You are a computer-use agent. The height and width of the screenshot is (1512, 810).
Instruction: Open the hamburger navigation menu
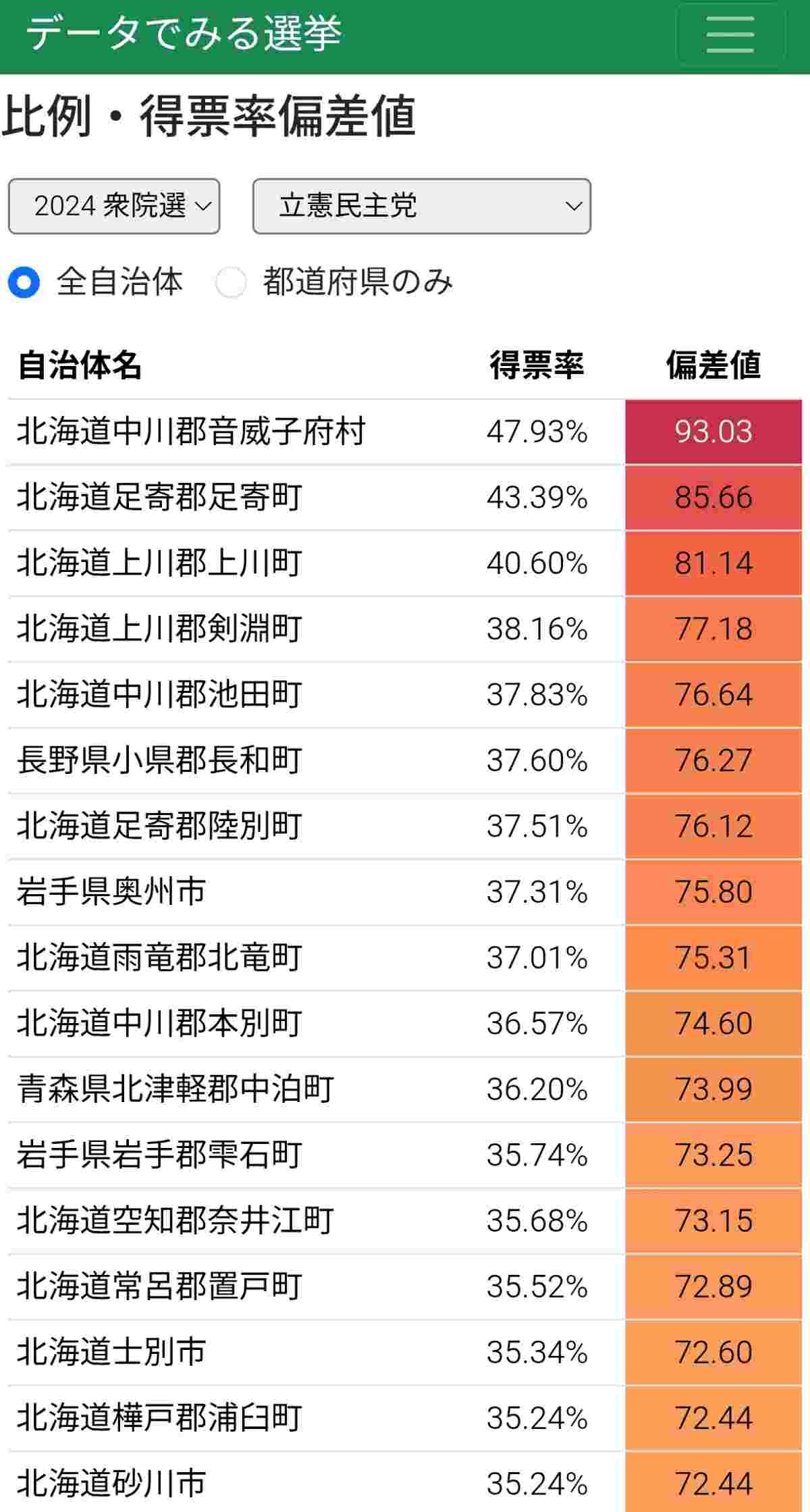pyautogui.click(x=730, y=34)
